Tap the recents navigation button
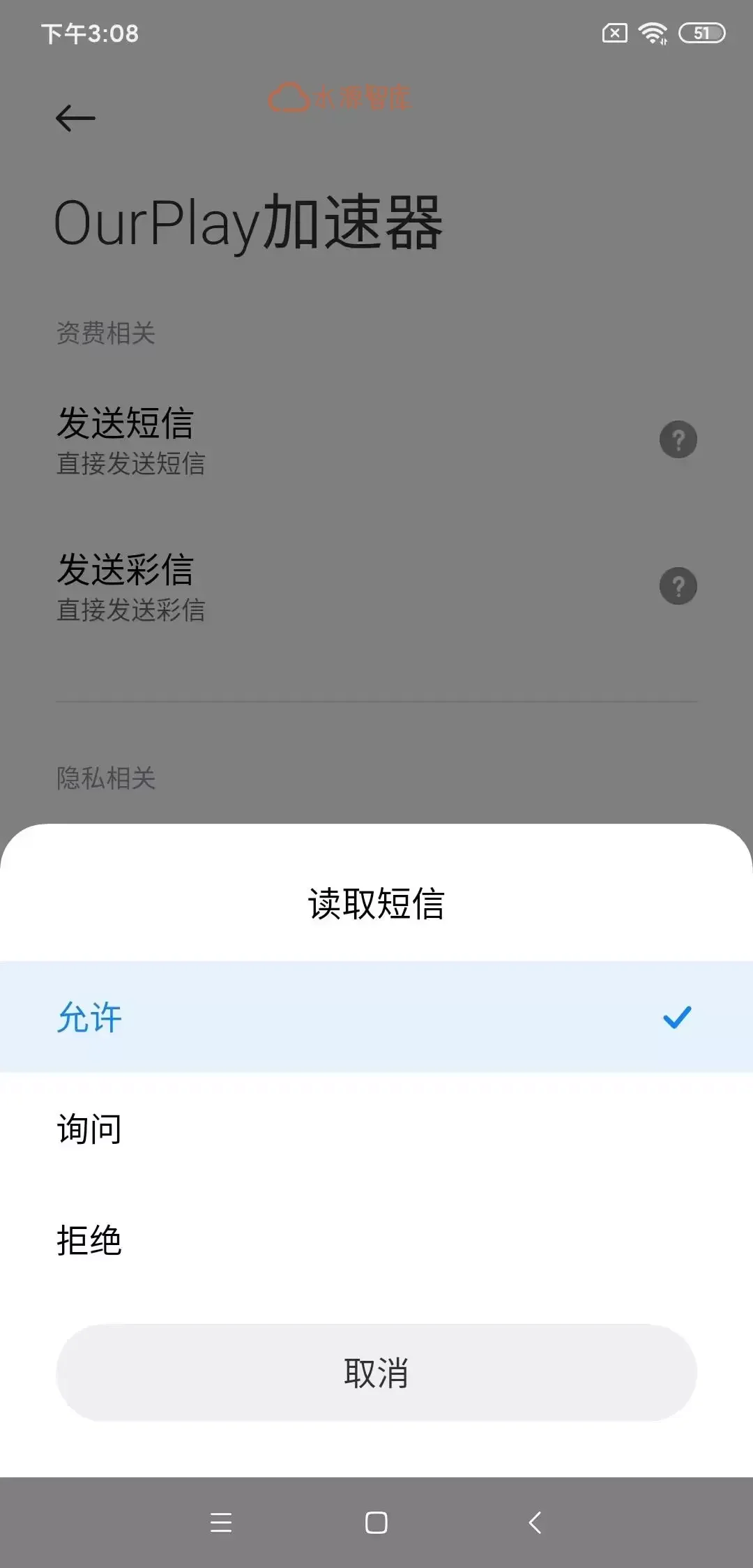Viewport: 753px width, 1568px height. (x=222, y=1523)
